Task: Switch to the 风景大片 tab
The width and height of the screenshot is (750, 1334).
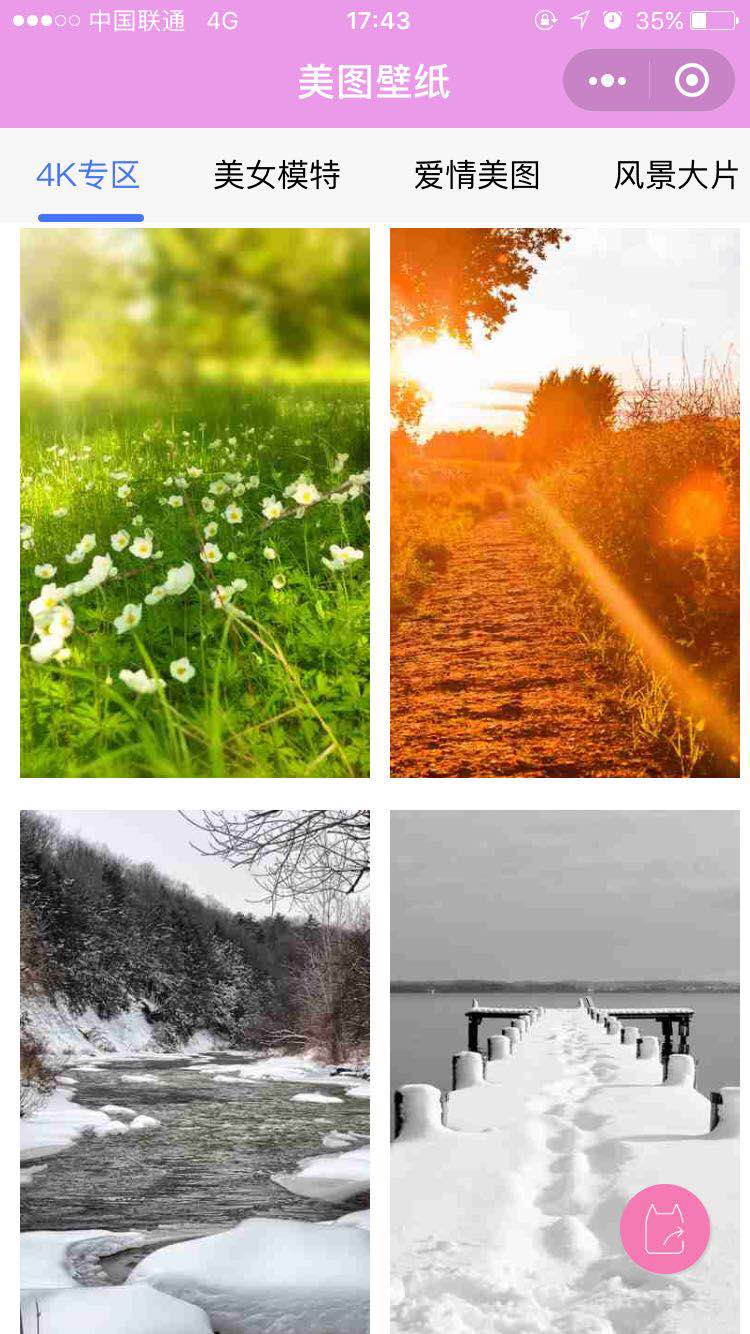Action: [x=677, y=175]
